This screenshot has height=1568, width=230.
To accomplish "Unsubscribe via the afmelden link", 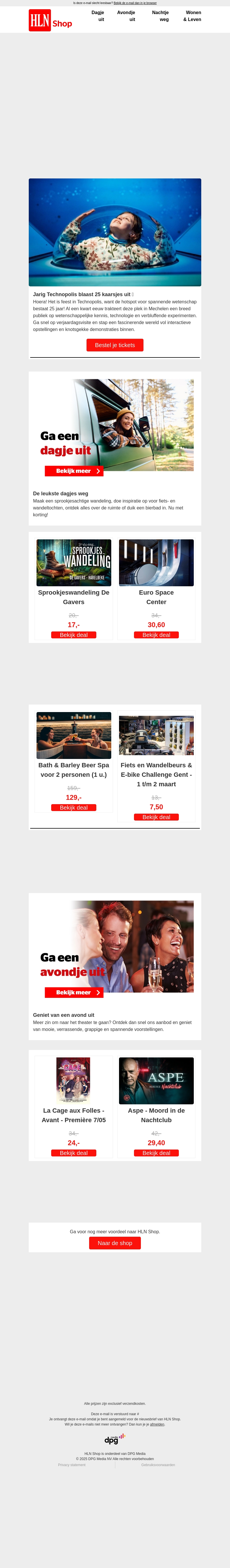I will 157,1424.
